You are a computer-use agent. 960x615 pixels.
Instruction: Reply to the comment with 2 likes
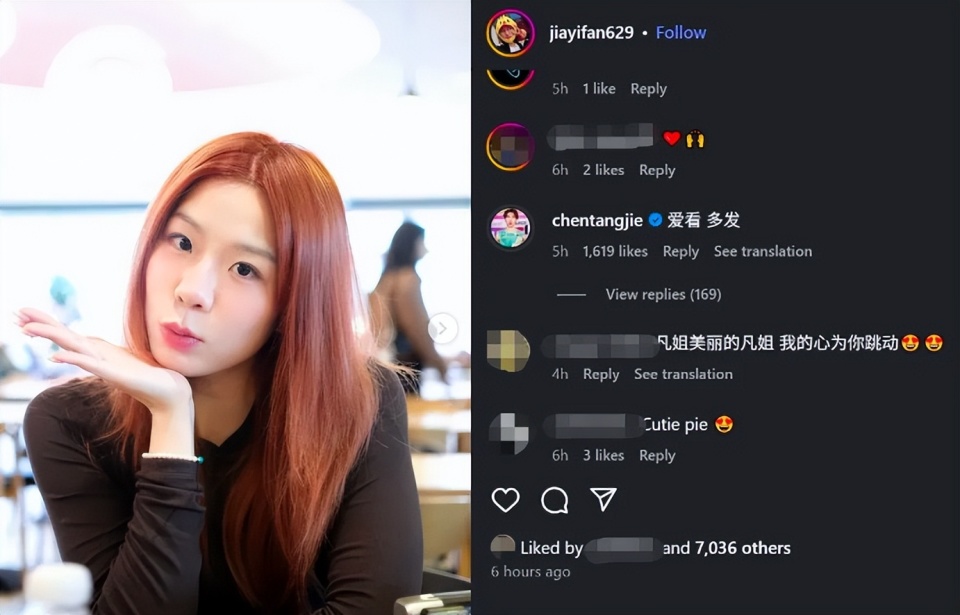pyautogui.click(x=657, y=170)
